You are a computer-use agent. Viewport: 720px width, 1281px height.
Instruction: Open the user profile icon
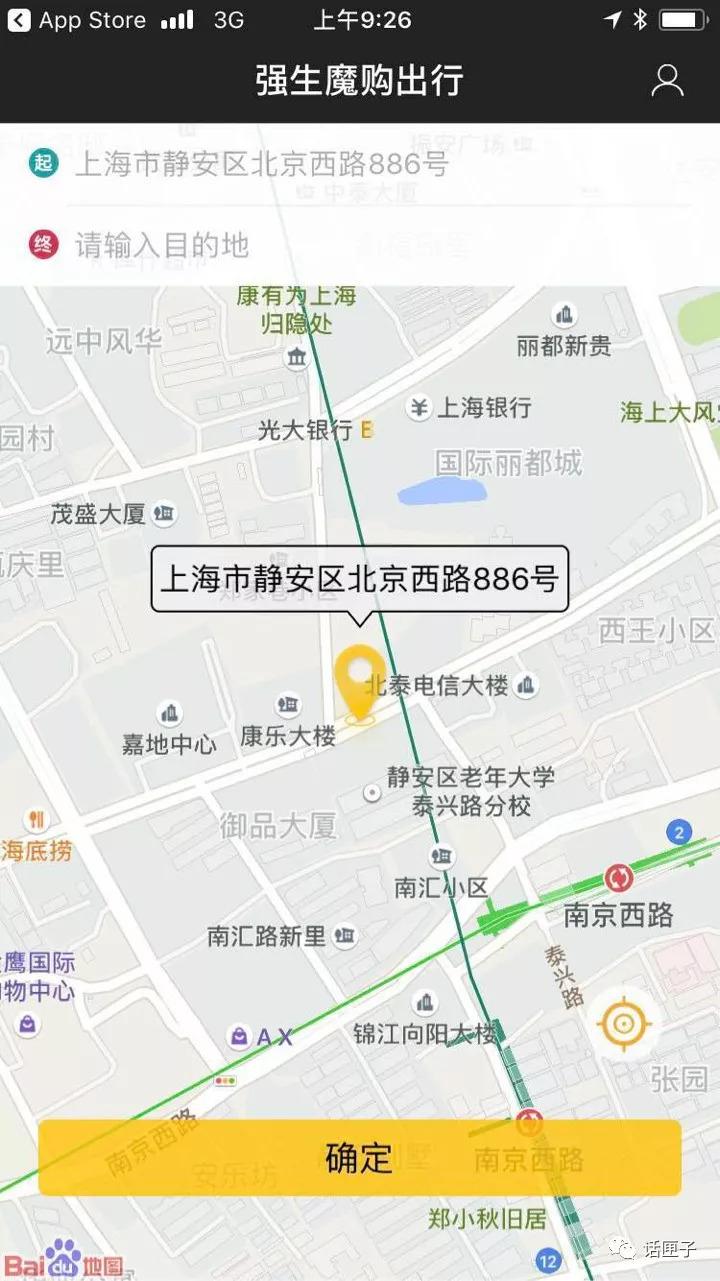[667, 81]
